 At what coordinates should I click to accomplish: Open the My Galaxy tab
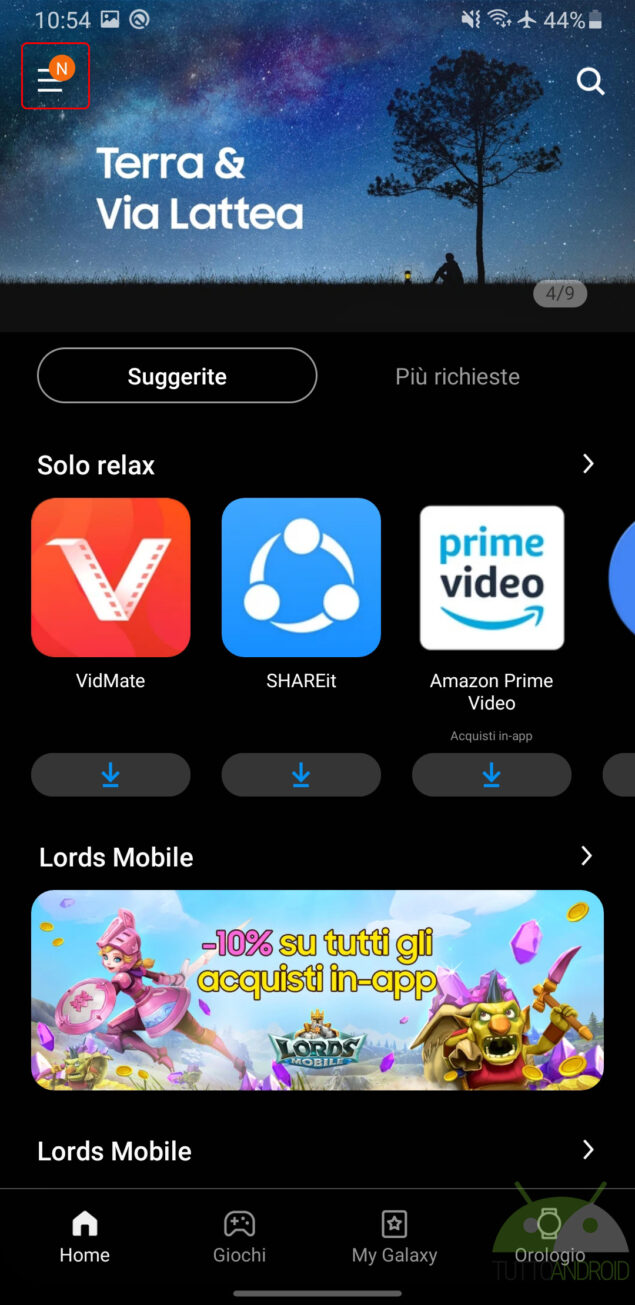point(394,1236)
